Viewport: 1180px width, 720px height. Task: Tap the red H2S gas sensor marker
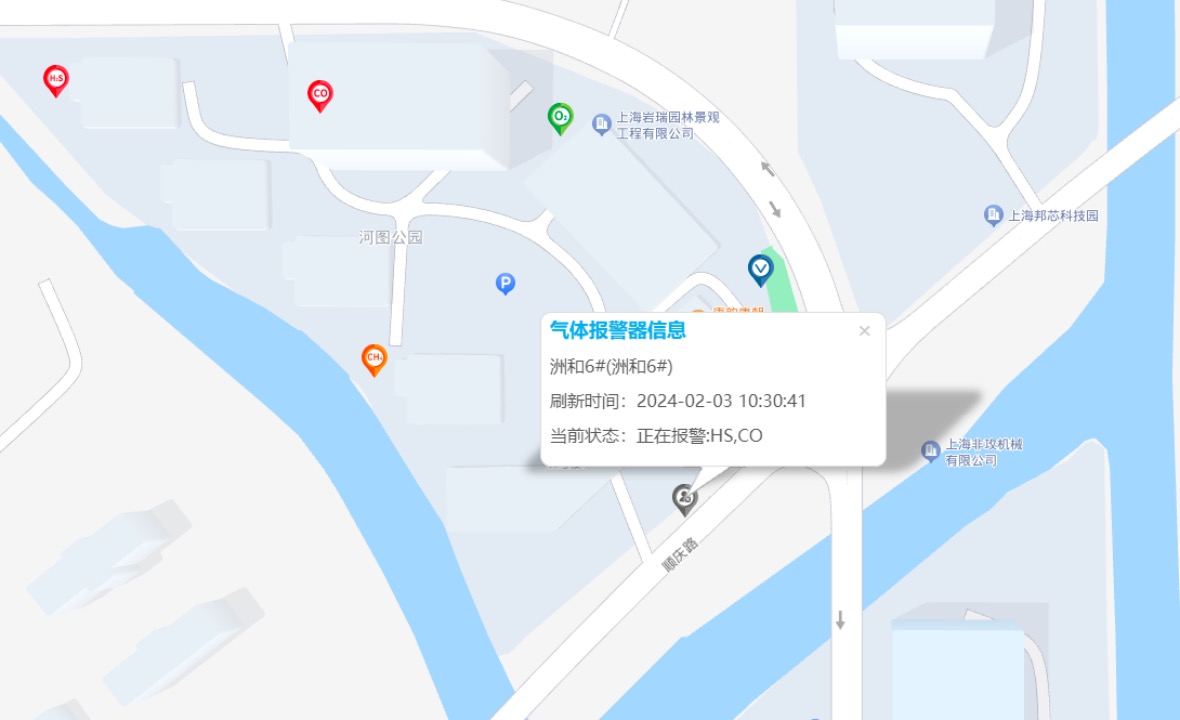pyautogui.click(x=56, y=79)
